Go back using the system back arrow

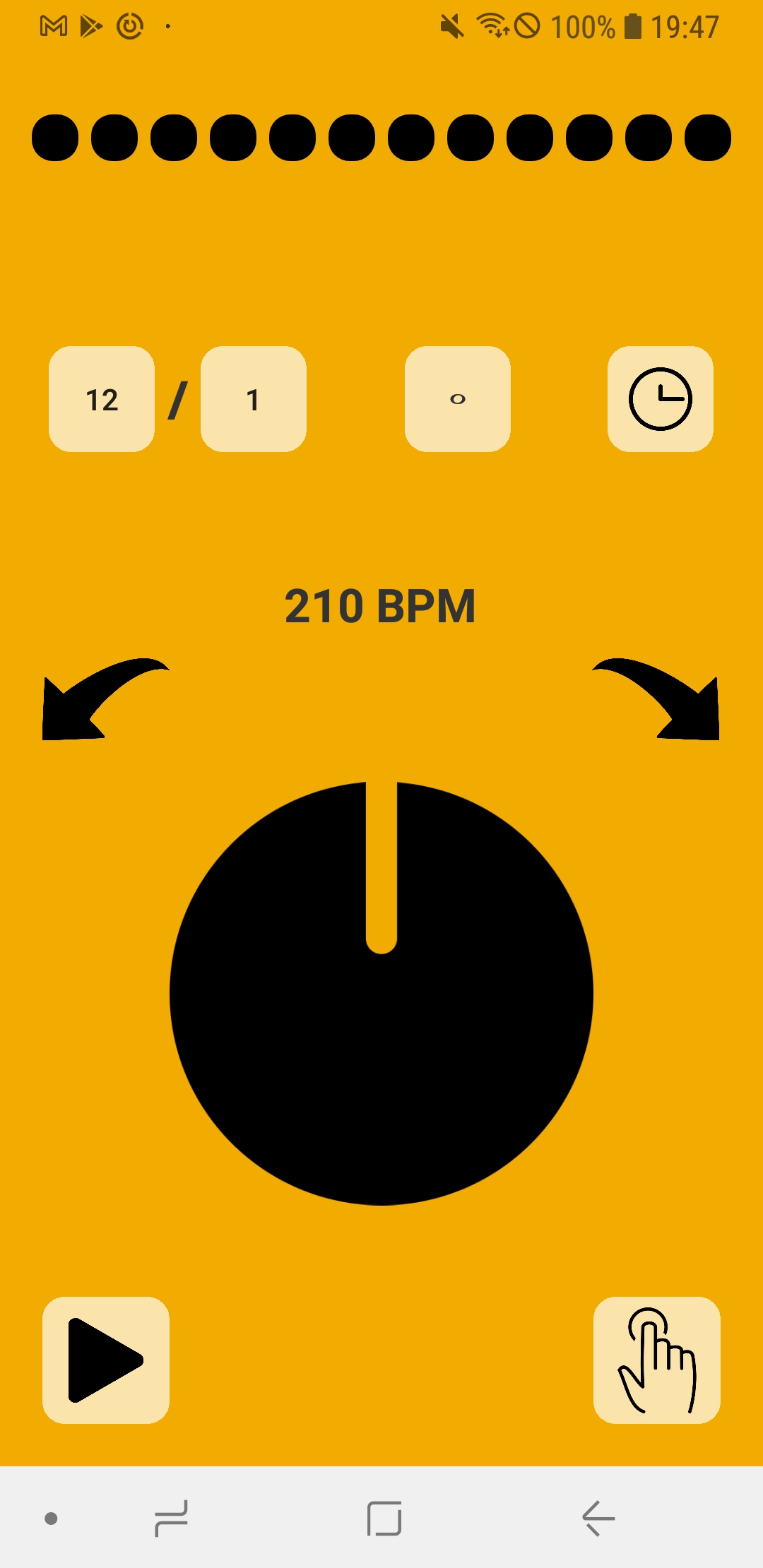tap(598, 1519)
